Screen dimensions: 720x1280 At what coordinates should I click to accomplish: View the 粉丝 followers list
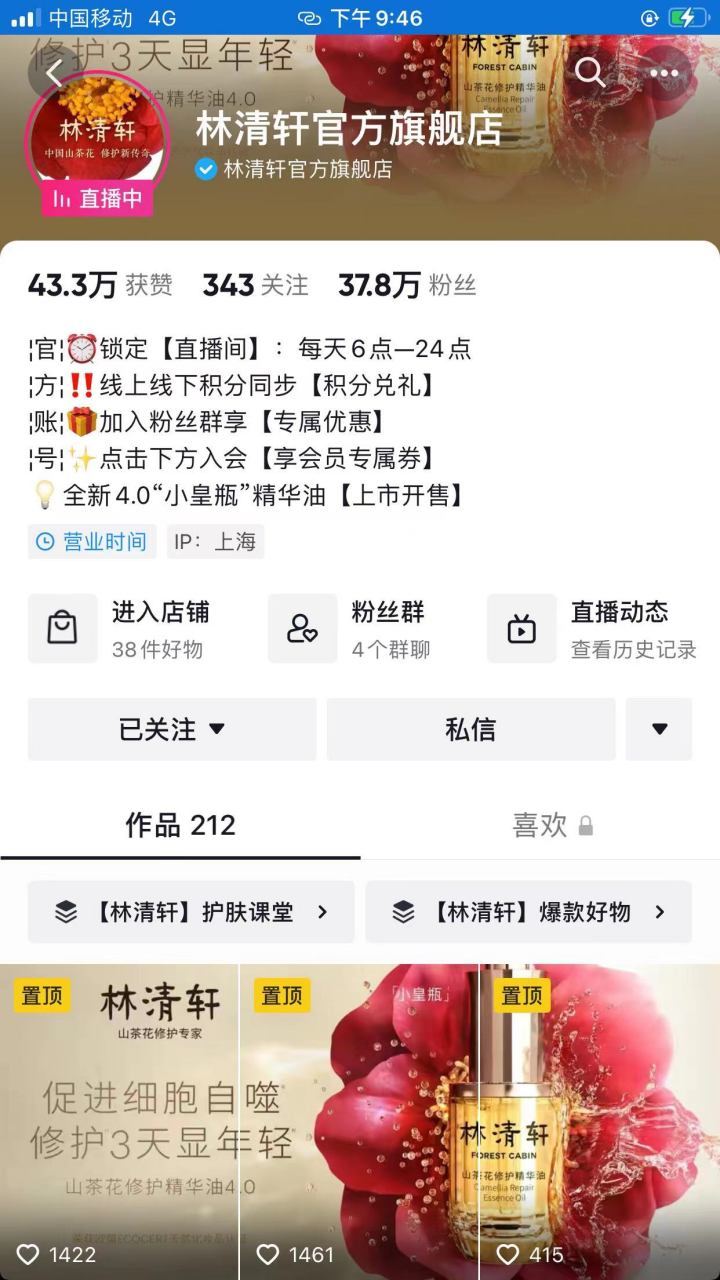pos(406,285)
